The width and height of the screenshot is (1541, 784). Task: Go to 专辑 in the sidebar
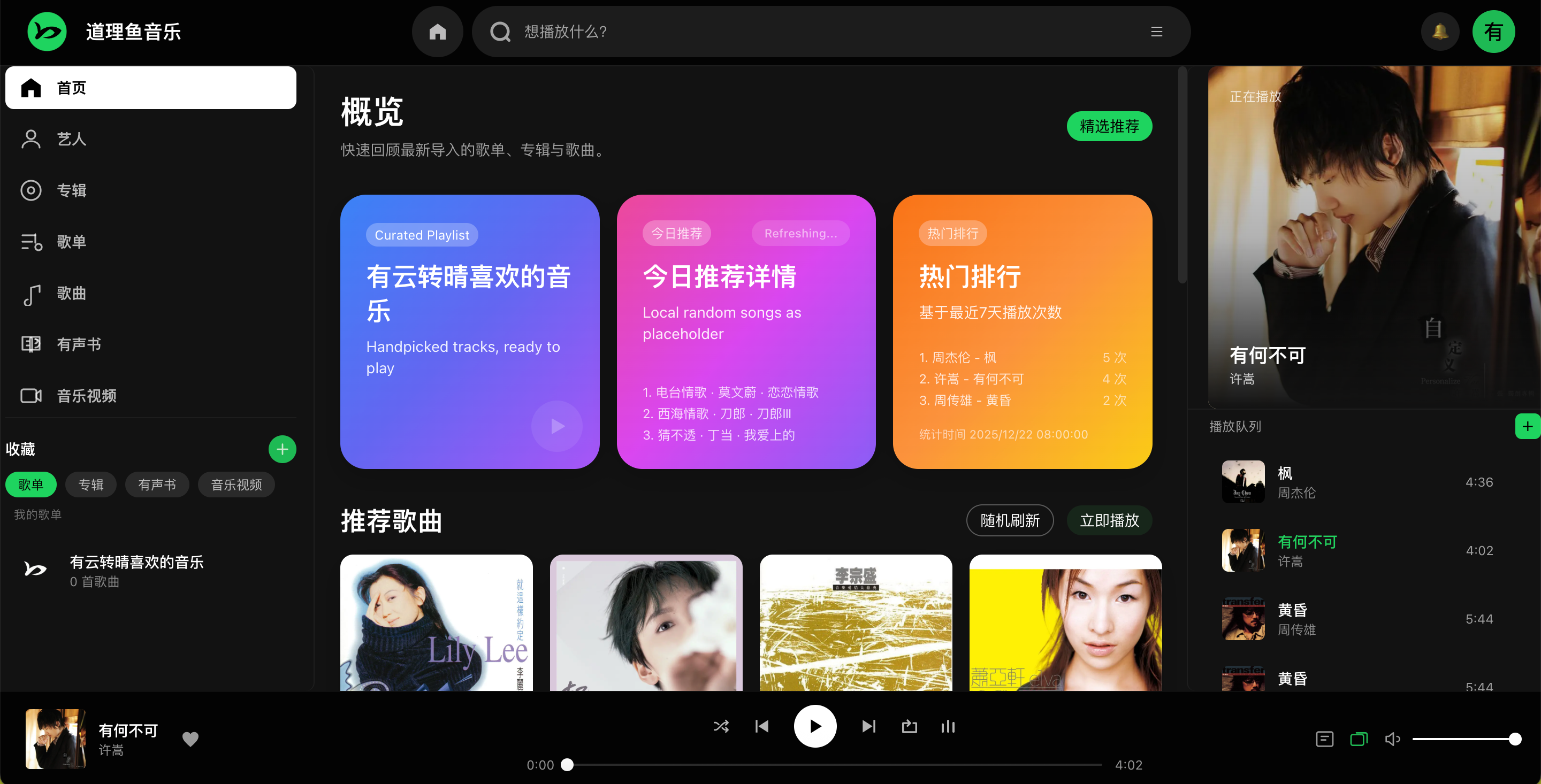point(71,190)
